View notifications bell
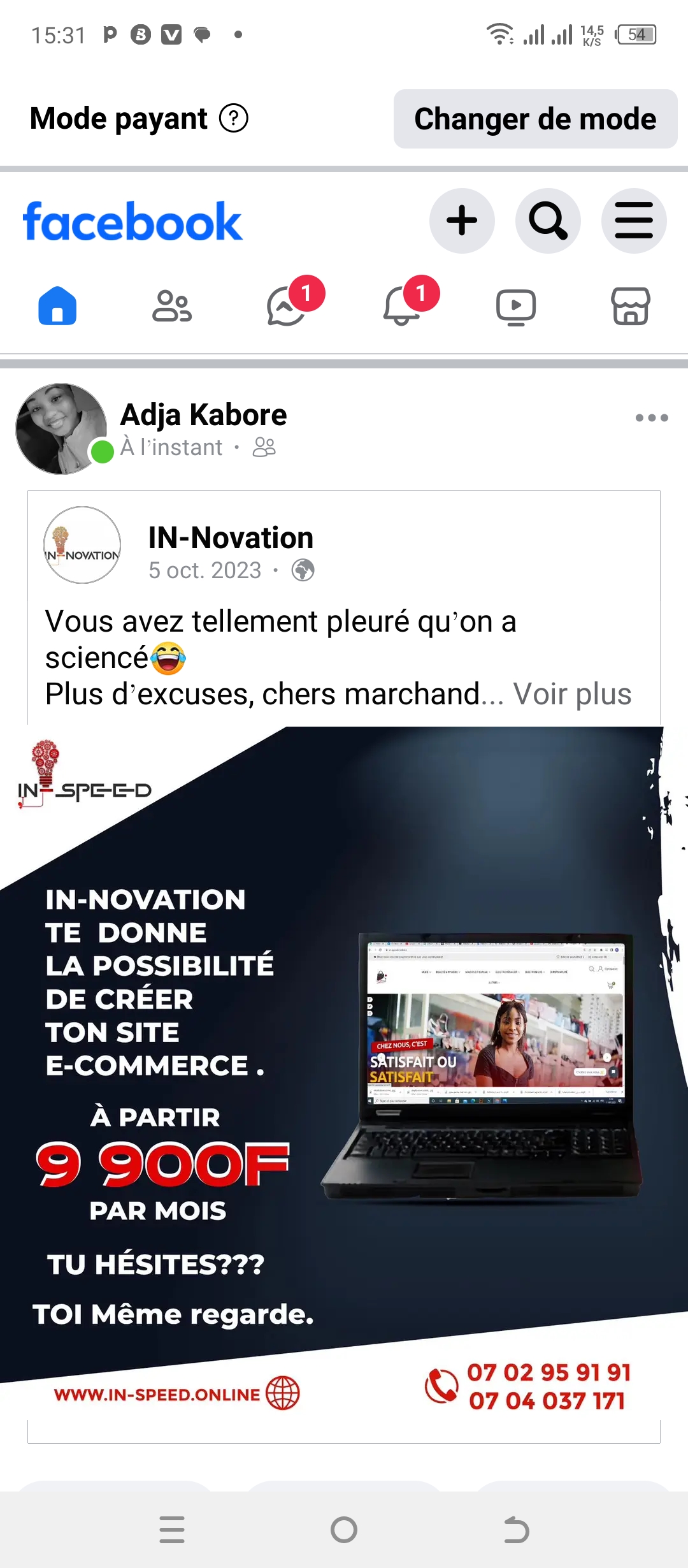The height and width of the screenshot is (1568, 688). point(401,307)
